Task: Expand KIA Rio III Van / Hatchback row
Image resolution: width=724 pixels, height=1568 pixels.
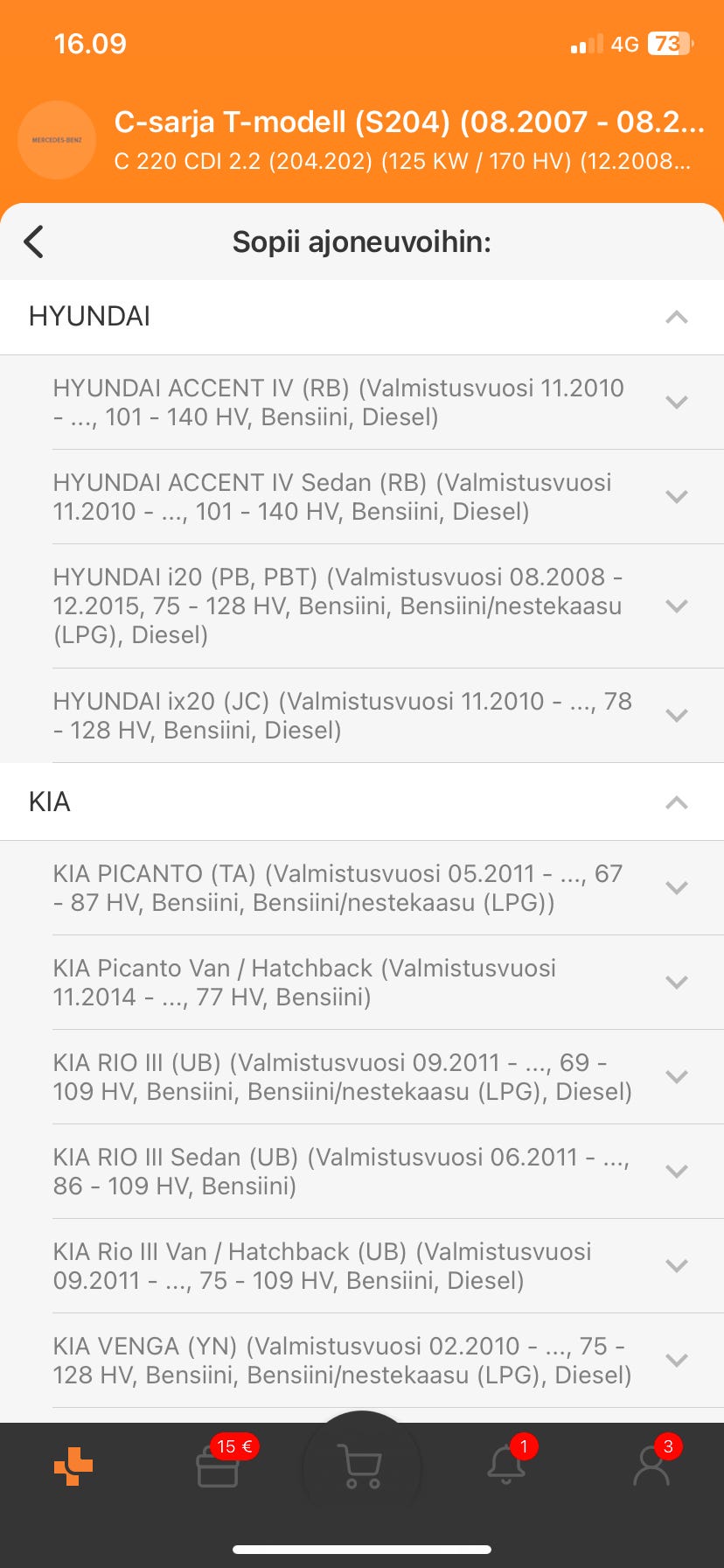Action: [676, 1266]
